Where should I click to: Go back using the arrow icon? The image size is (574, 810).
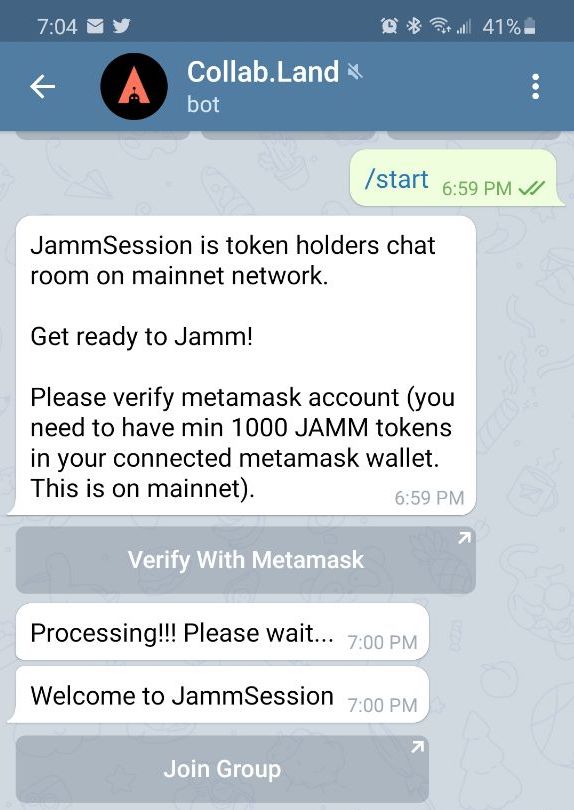click(42, 86)
